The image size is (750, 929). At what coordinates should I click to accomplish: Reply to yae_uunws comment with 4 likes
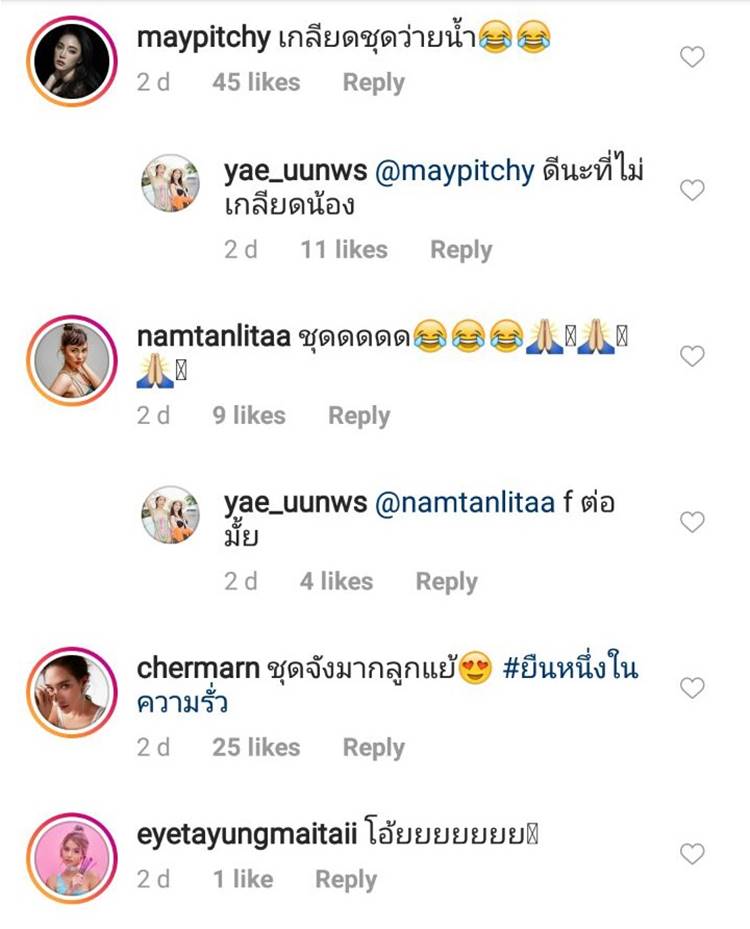pos(446,581)
